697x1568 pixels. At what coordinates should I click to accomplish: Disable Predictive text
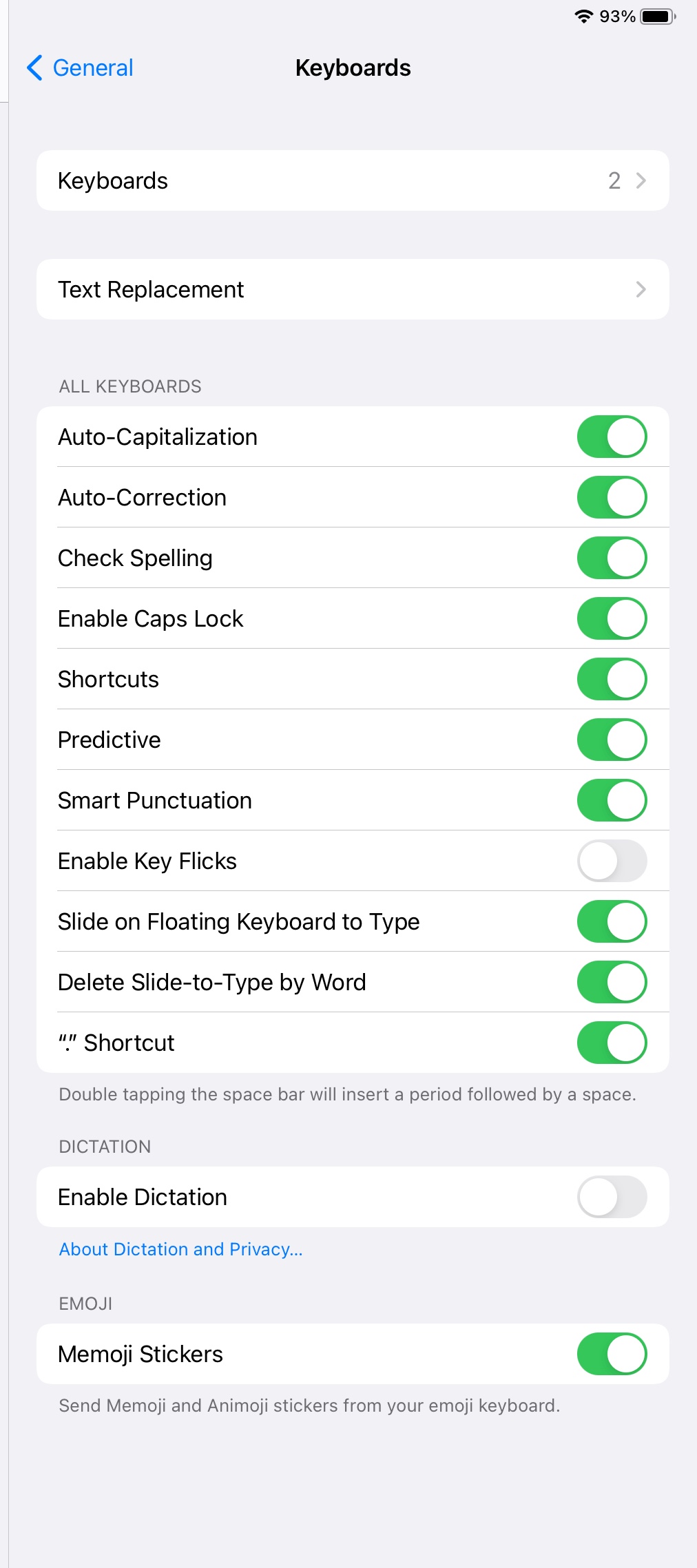(612, 740)
